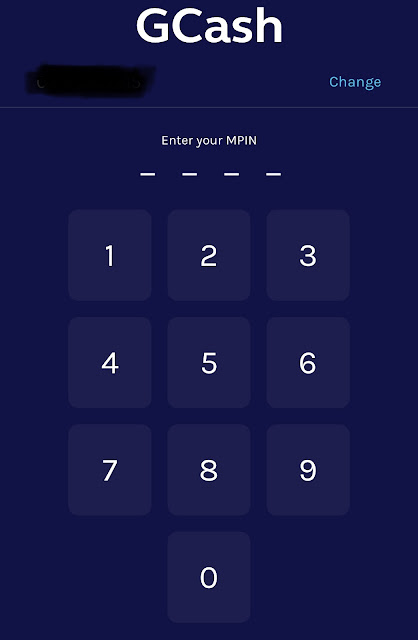Enter digit 1 on the MPIN keypad
This screenshot has width=418, height=640.
(110, 255)
